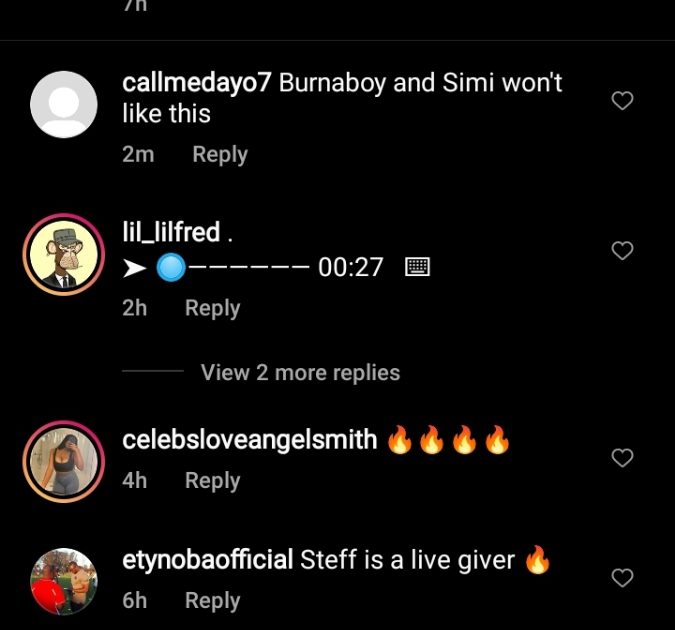Open the etynobaofficial username link
Viewport: 675px width, 630px height.
point(207,560)
